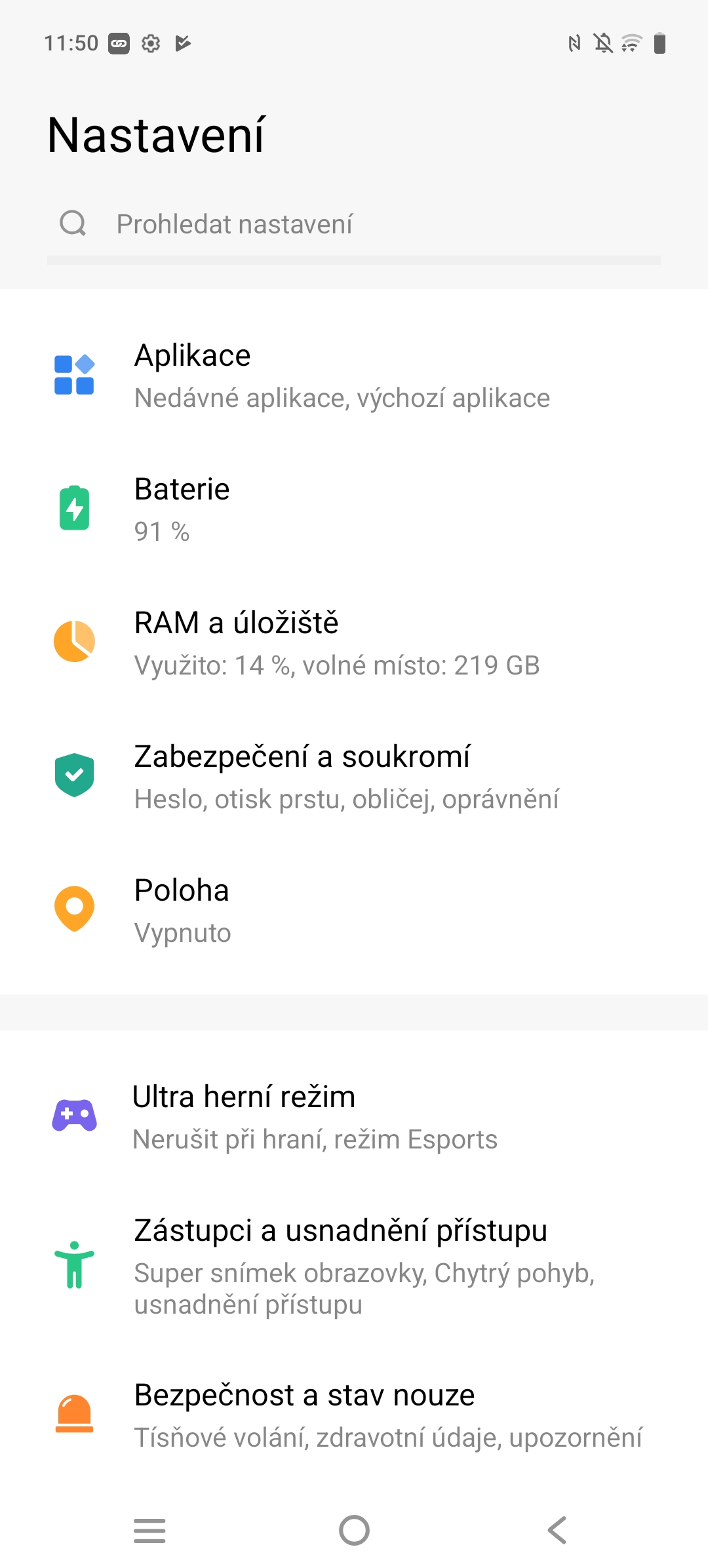Go back with the navigation bar arrow
This screenshot has height=1568, width=708.
click(557, 1531)
